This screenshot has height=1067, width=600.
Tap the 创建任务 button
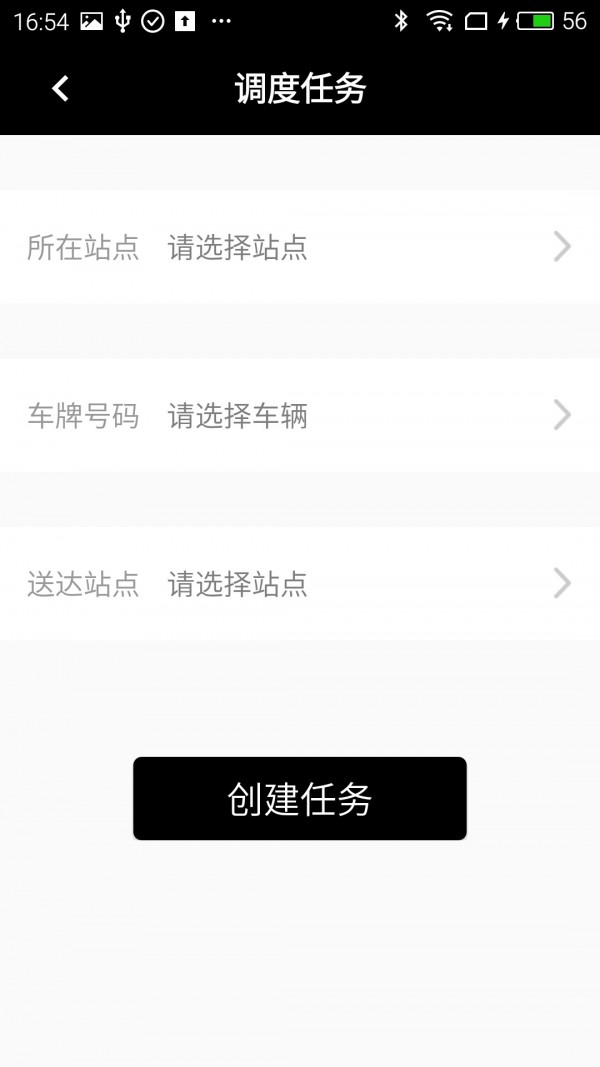tap(299, 798)
